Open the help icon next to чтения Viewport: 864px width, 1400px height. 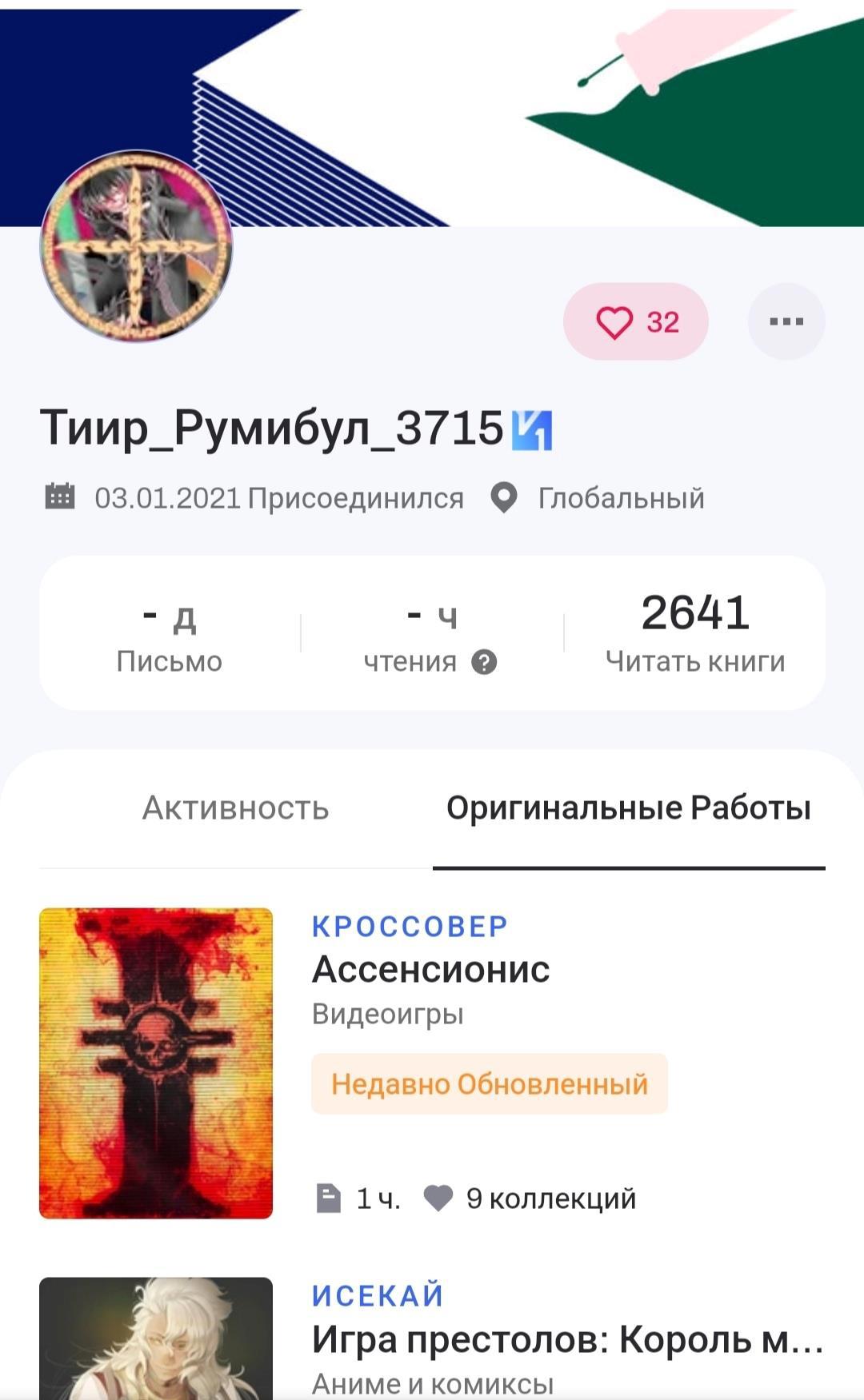484,662
